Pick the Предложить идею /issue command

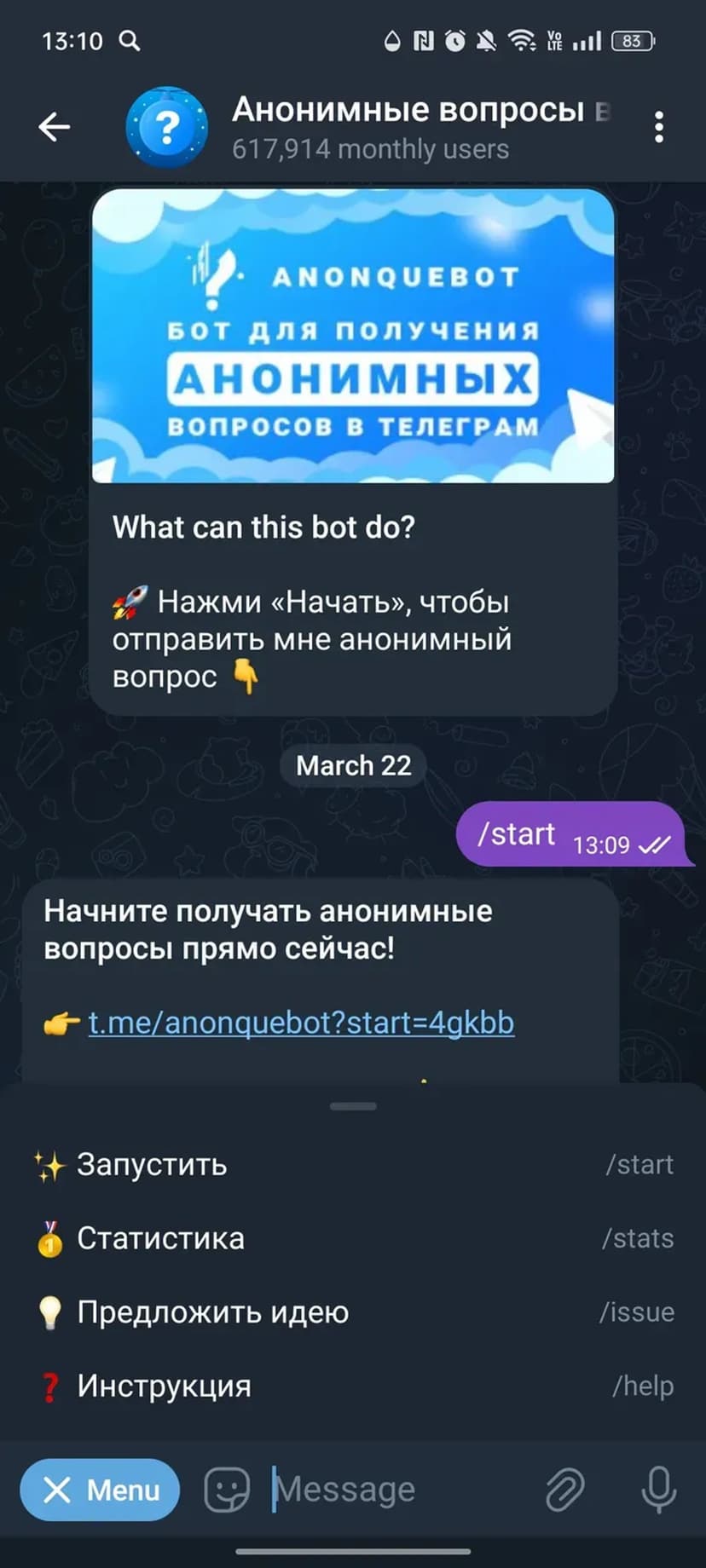coord(353,1312)
